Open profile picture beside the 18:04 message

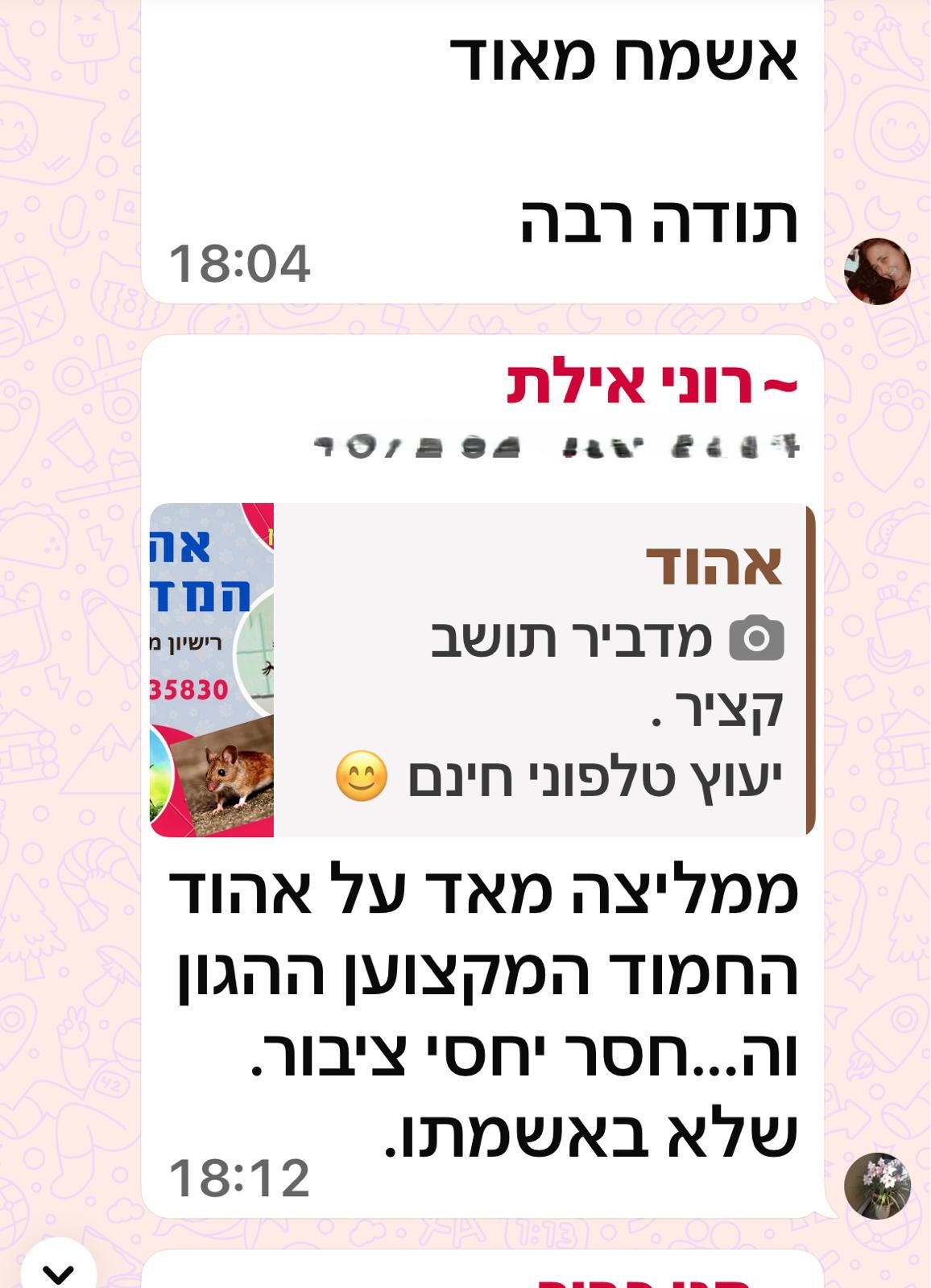pyautogui.click(x=877, y=270)
